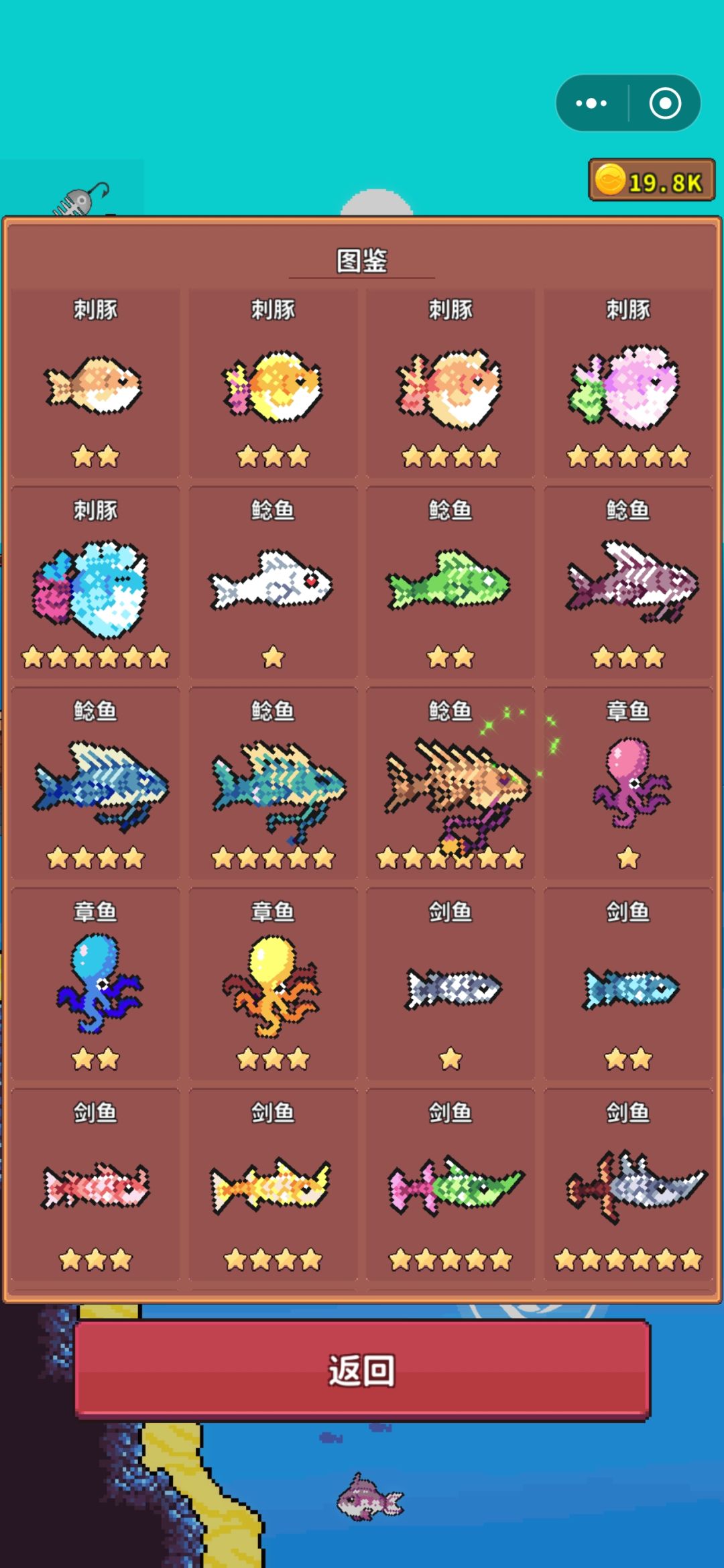Close the mini program with the circle icon
Viewport: 724px width, 1568px height.
pyautogui.click(x=665, y=103)
